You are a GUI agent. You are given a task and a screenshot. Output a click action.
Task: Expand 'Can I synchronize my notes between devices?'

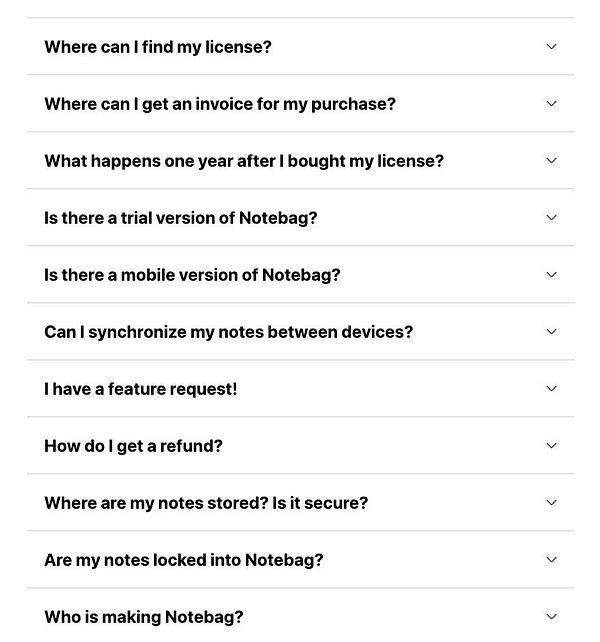pos(228,332)
